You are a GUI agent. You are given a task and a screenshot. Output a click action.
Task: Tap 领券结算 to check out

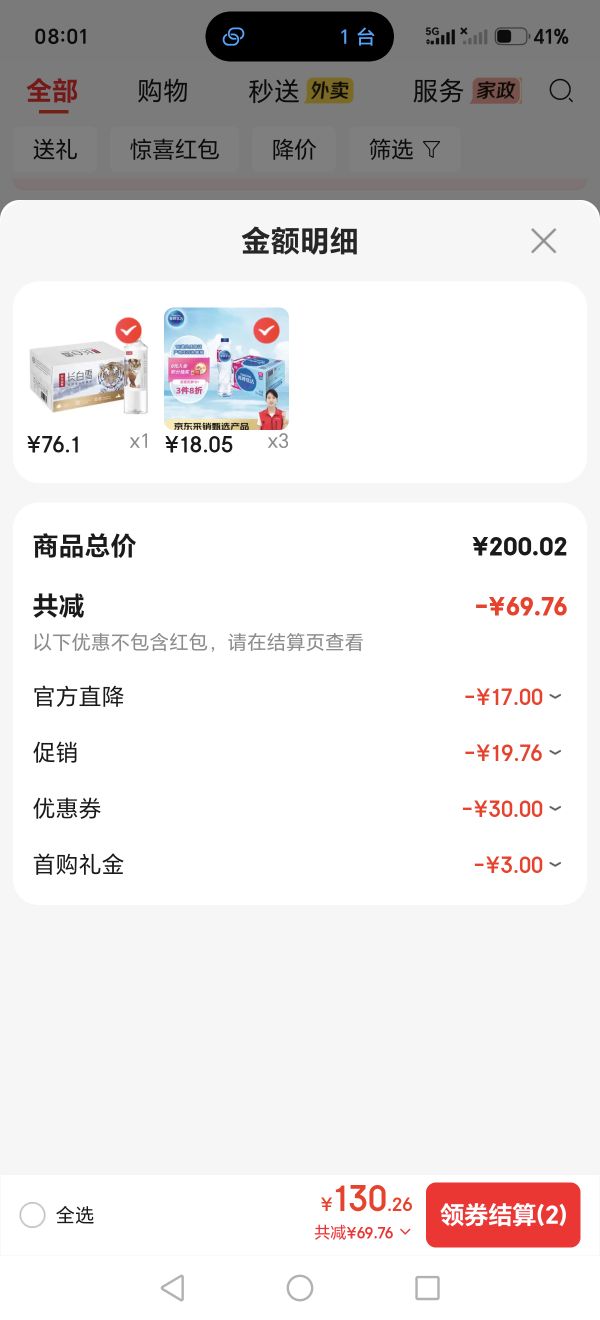point(503,1215)
